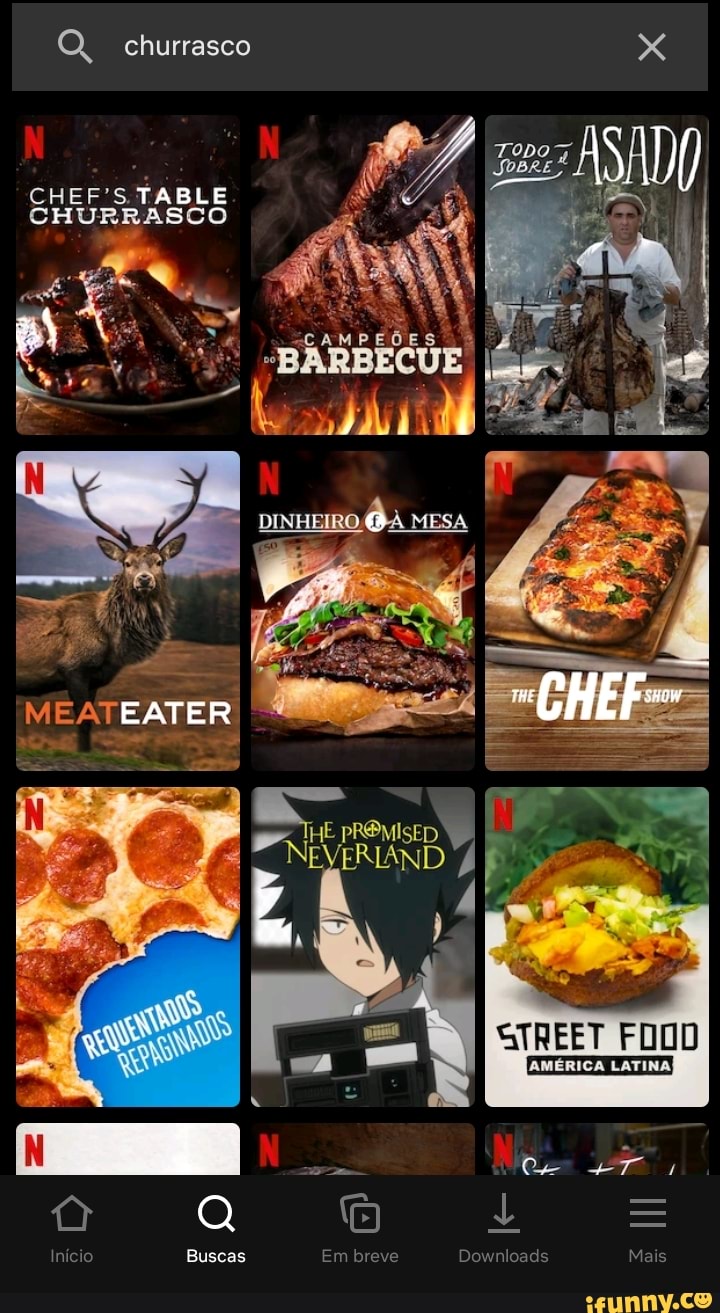Open The Chef Show title

(x=597, y=610)
